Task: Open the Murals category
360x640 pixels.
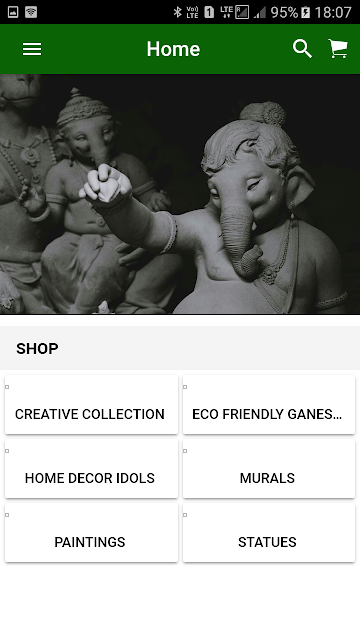Action: tap(269, 469)
